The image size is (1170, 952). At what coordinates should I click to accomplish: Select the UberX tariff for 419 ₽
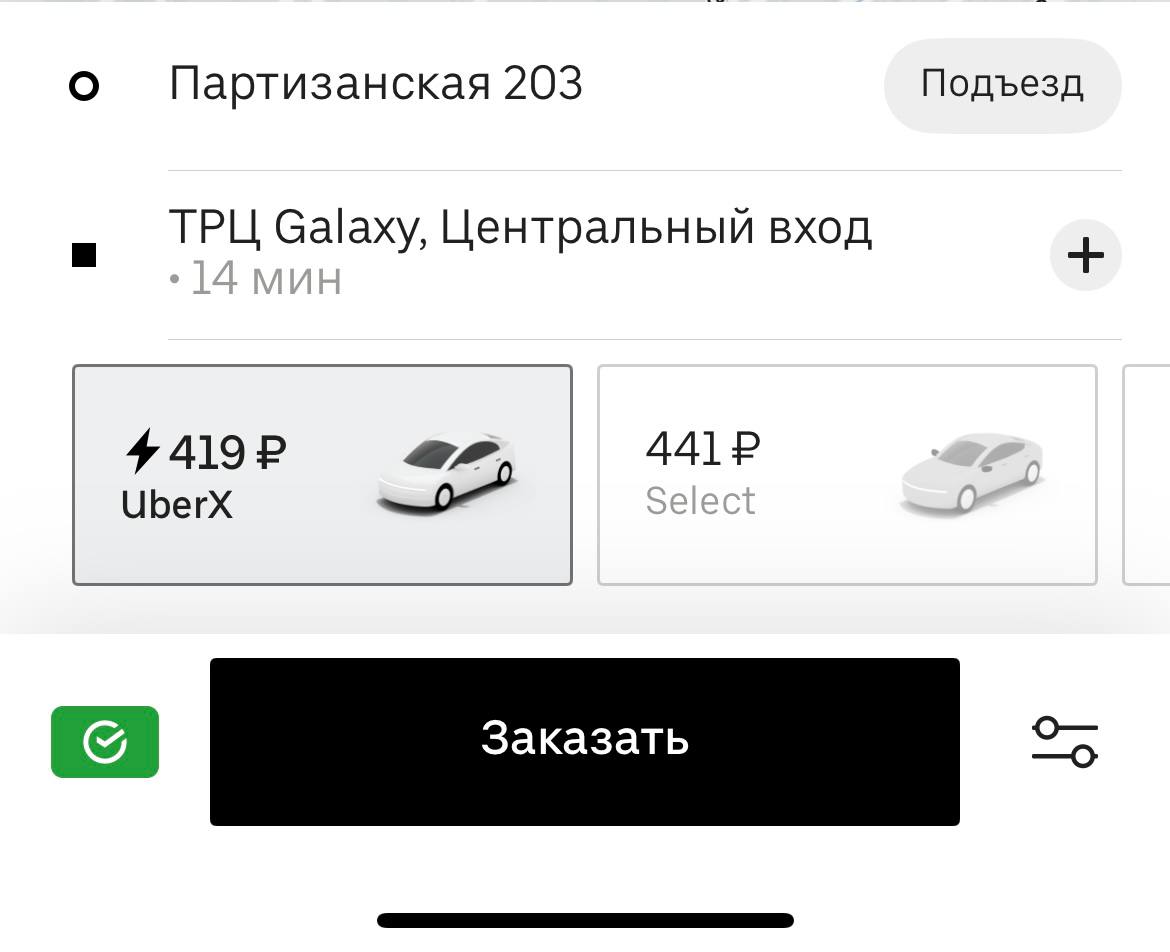click(x=322, y=475)
